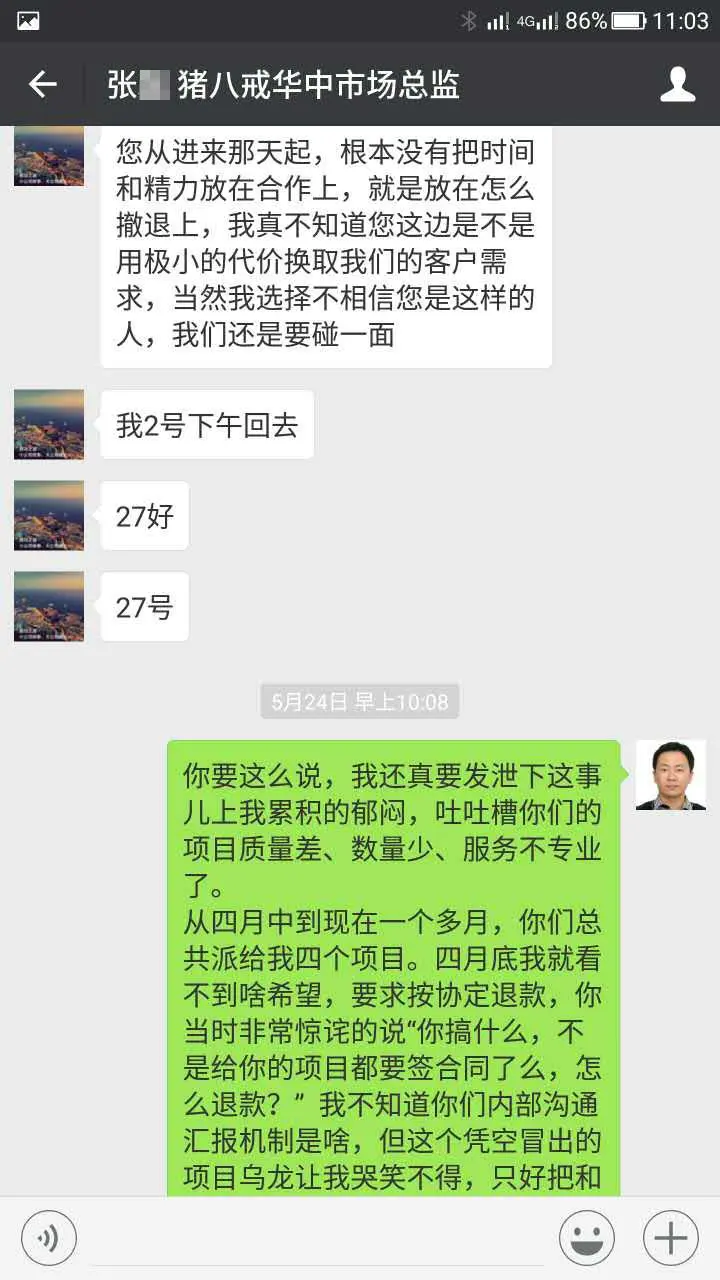Open the profile avatar beside the green message

pos(670,775)
